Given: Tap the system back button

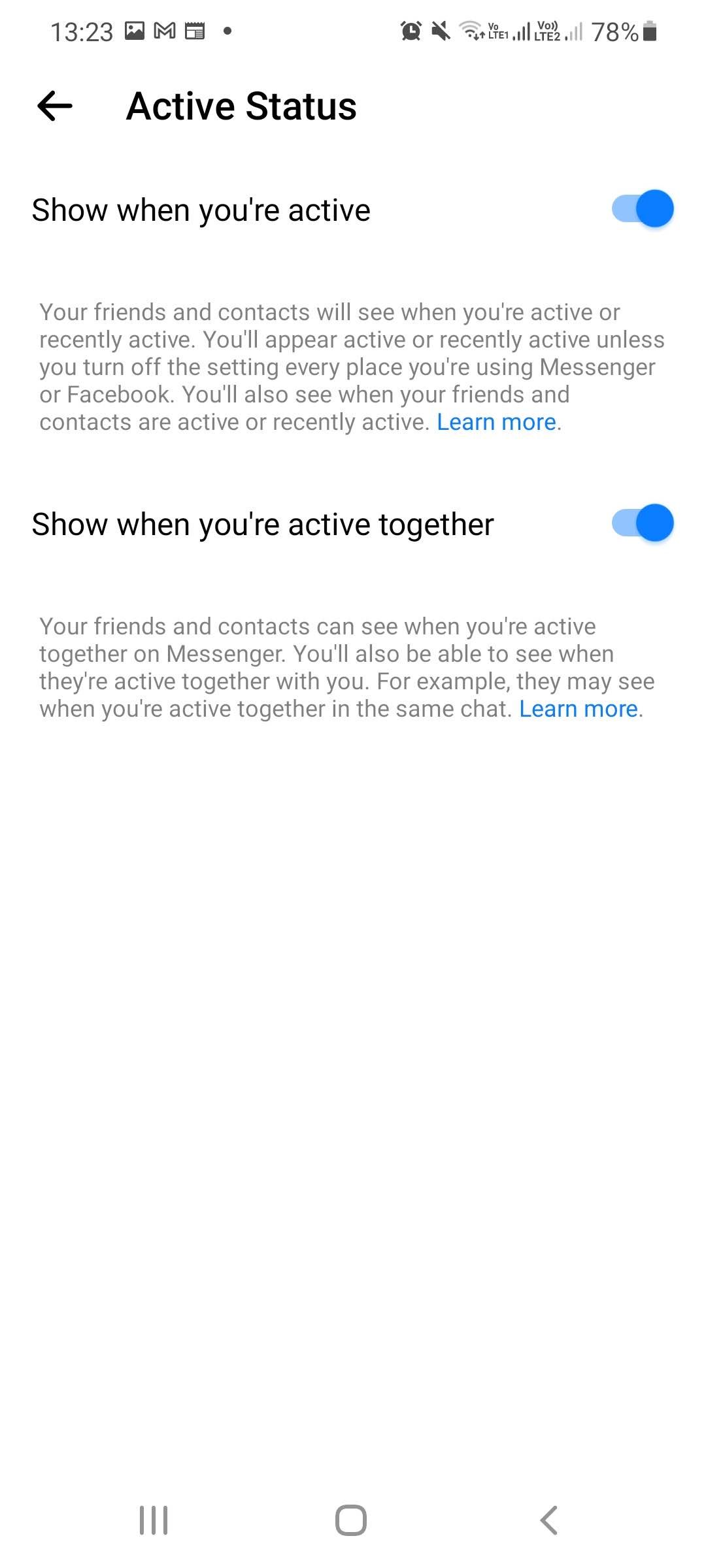Looking at the screenshot, I should click(549, 1520).
